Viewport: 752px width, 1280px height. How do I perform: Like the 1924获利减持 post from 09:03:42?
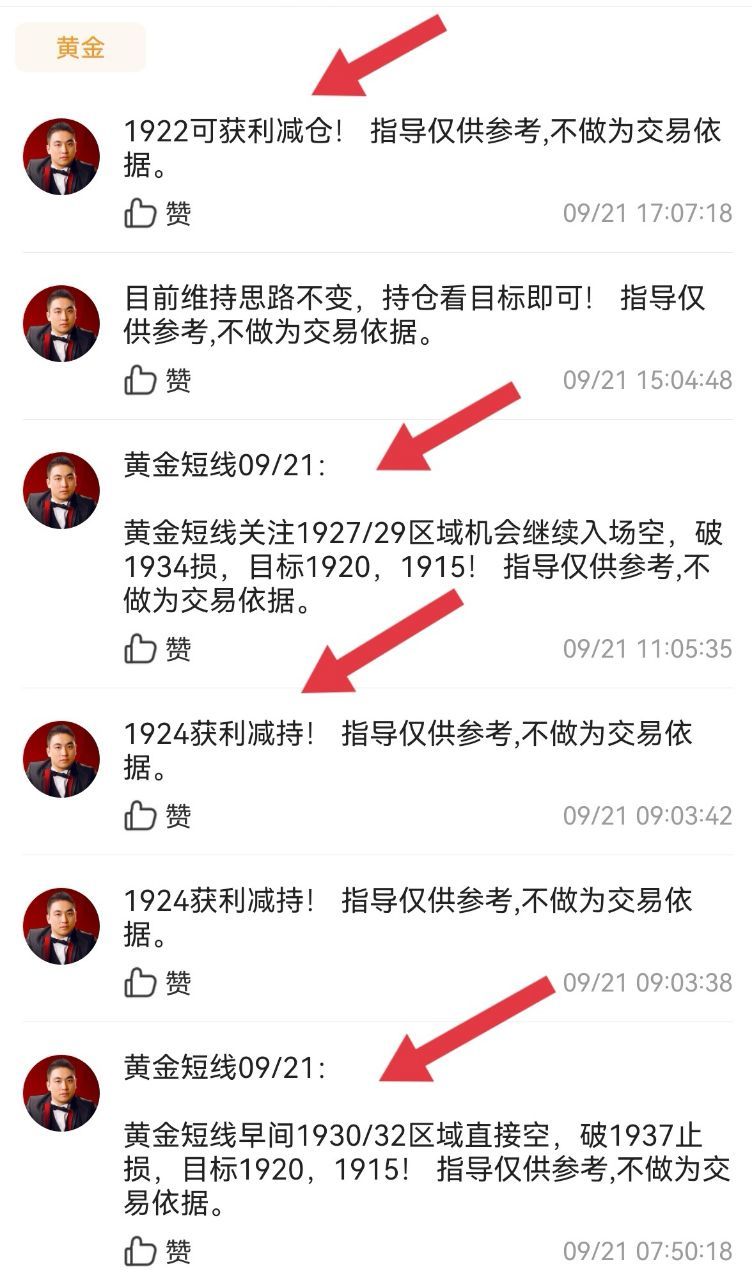(x=141, y=816)
